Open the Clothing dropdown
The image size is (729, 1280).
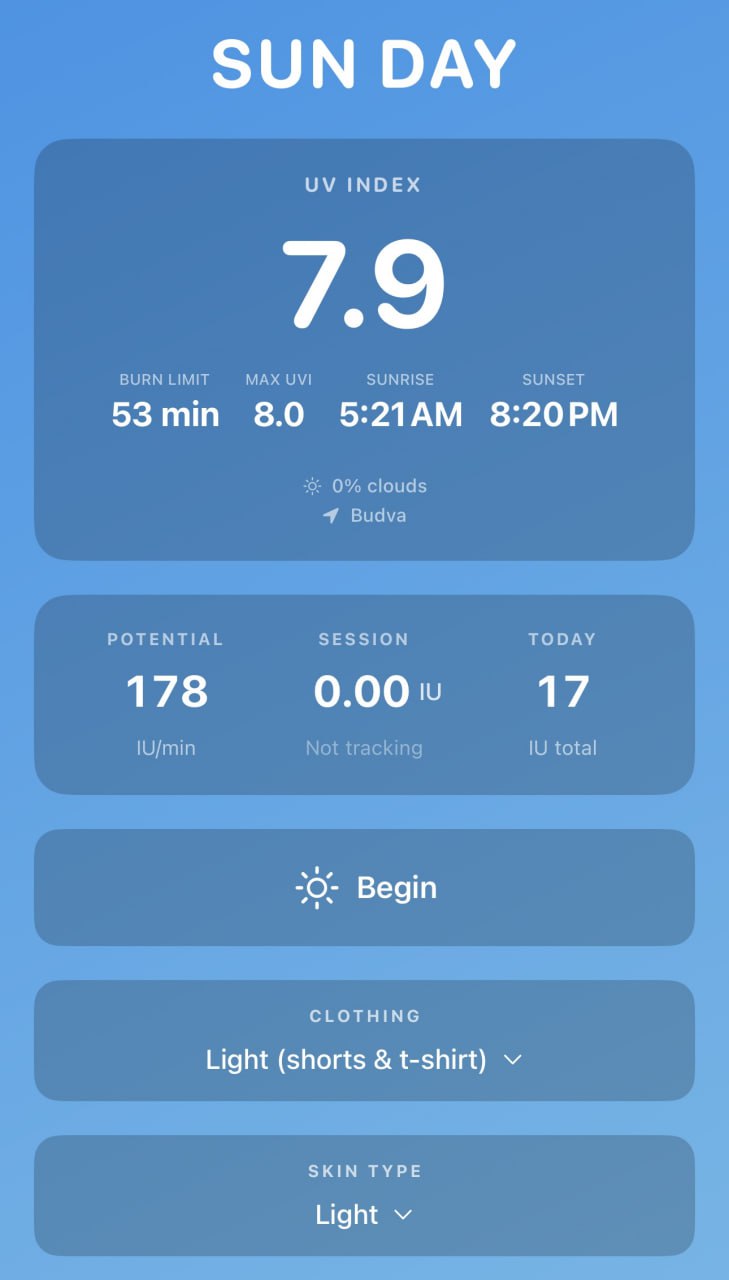click(x=364, y=1059)
